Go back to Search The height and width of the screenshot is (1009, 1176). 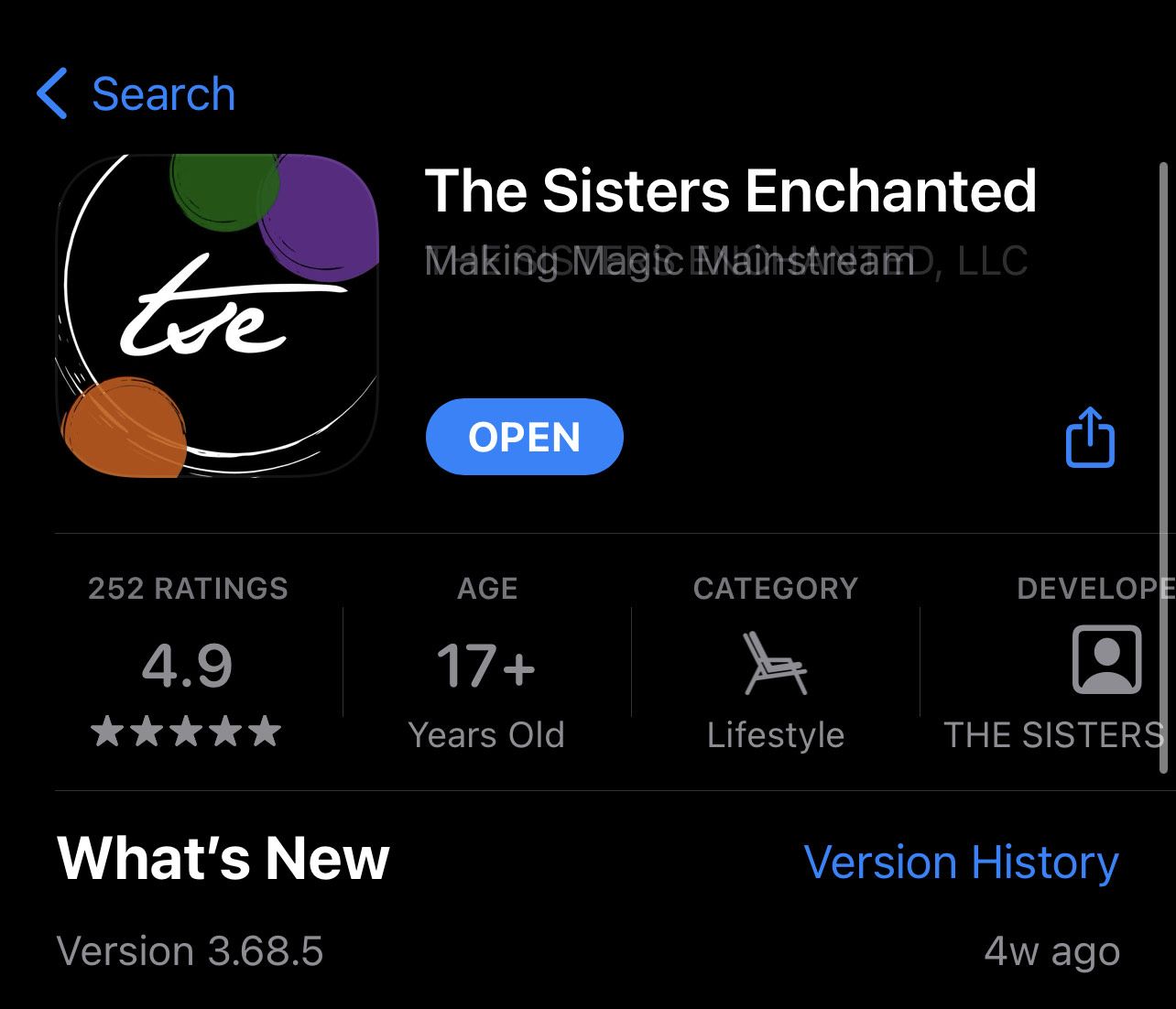[137, 94]
